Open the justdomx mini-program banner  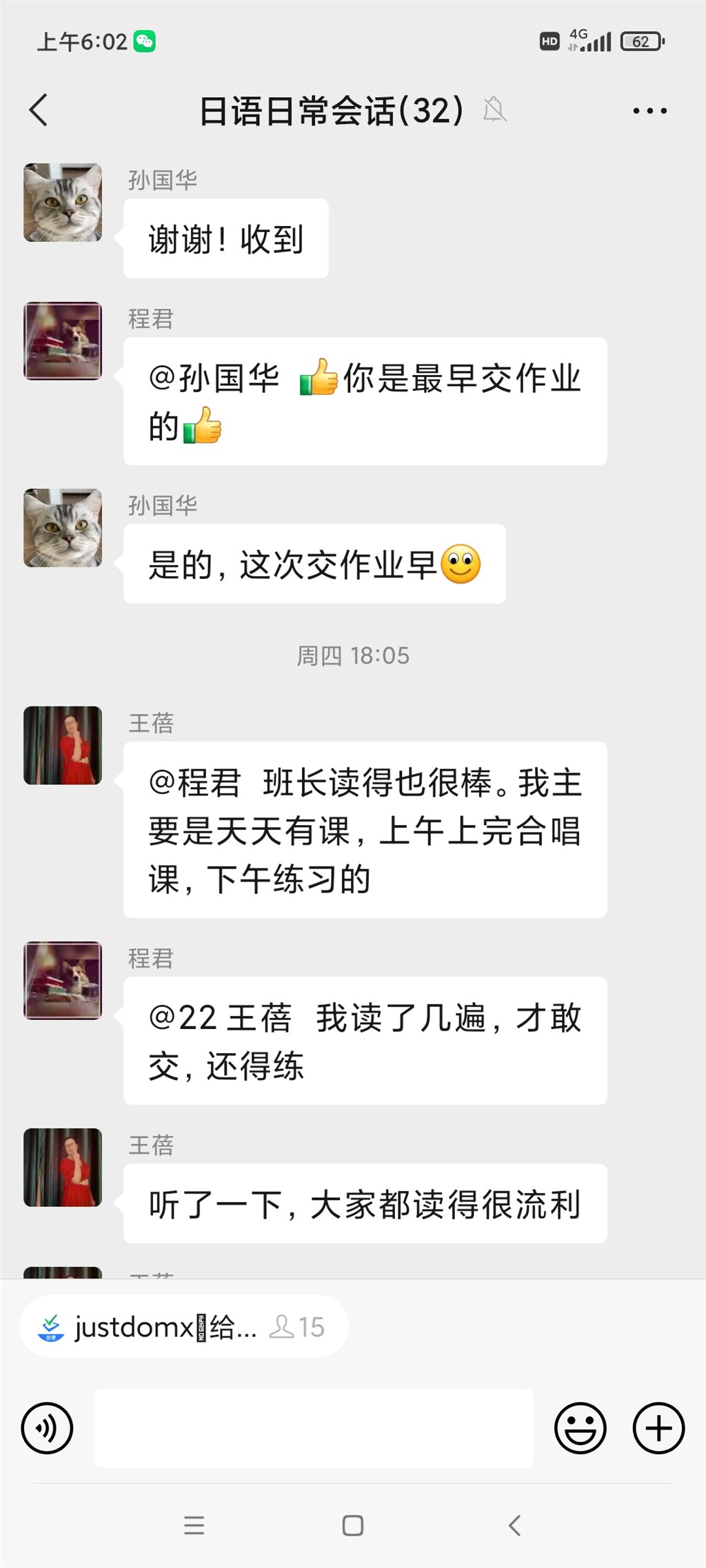[x=183, y=1327]
